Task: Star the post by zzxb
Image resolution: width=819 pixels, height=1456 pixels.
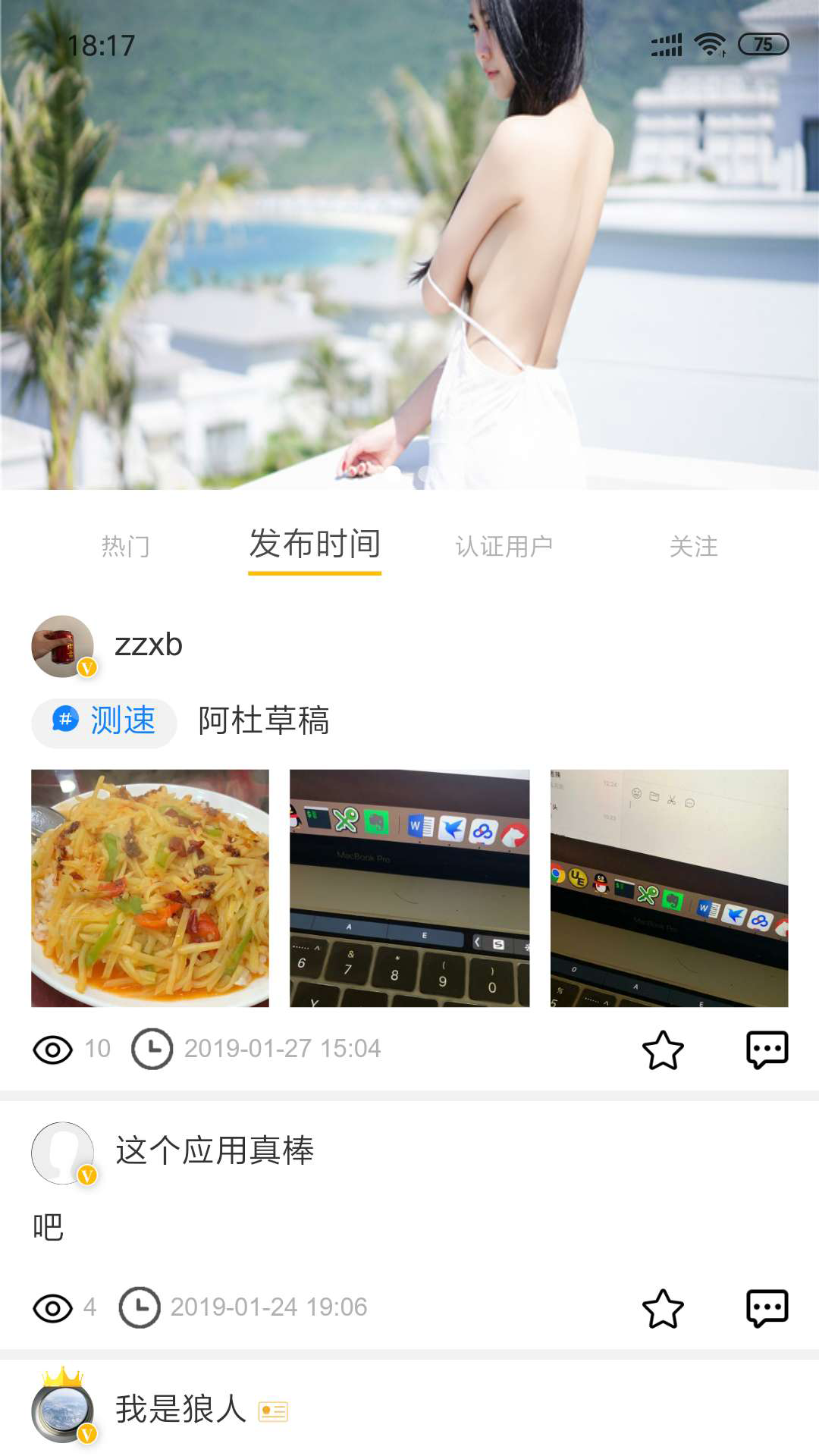Action: [662, 1049]
